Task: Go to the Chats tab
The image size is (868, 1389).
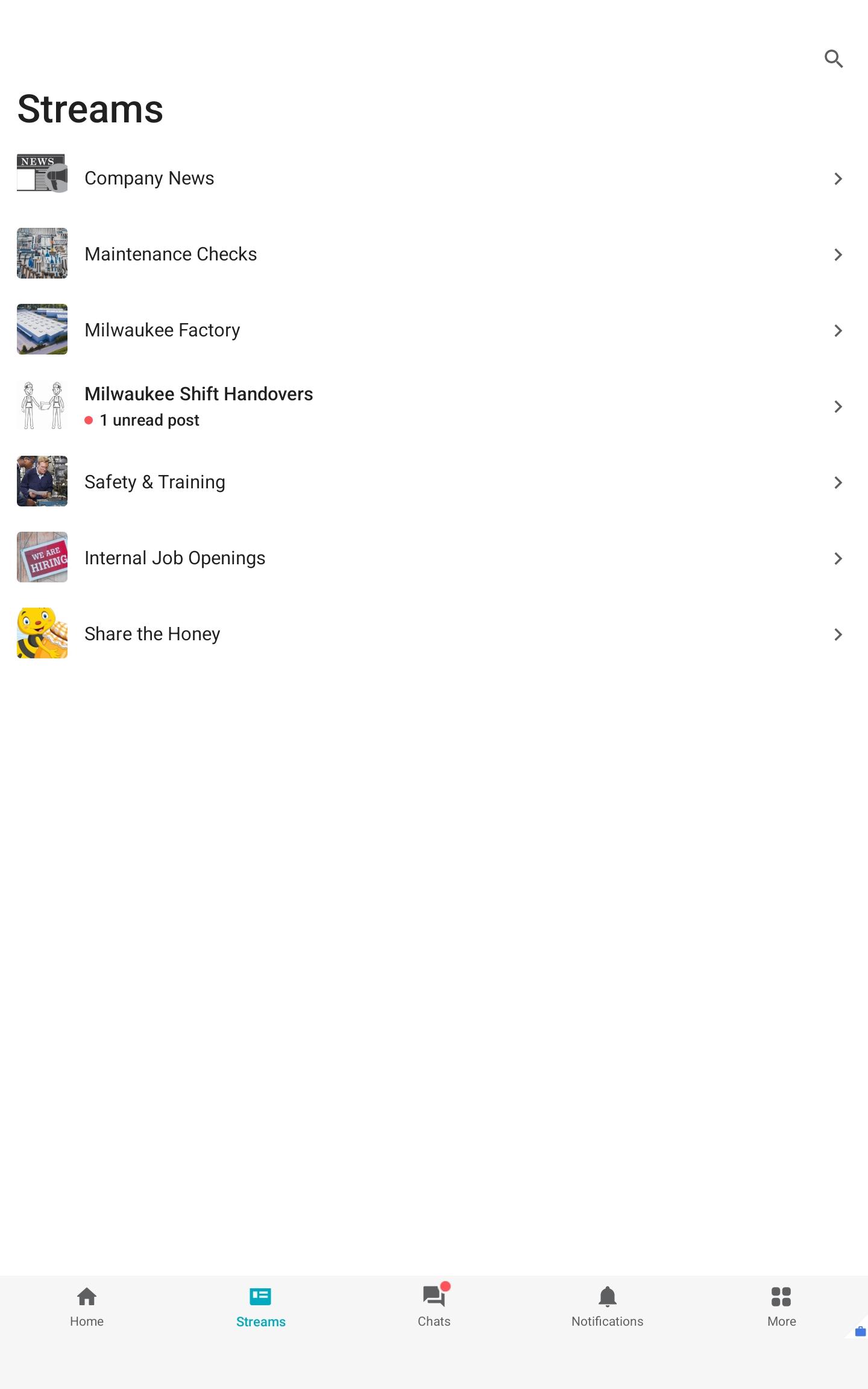Action: click(x=434, y=1306)
